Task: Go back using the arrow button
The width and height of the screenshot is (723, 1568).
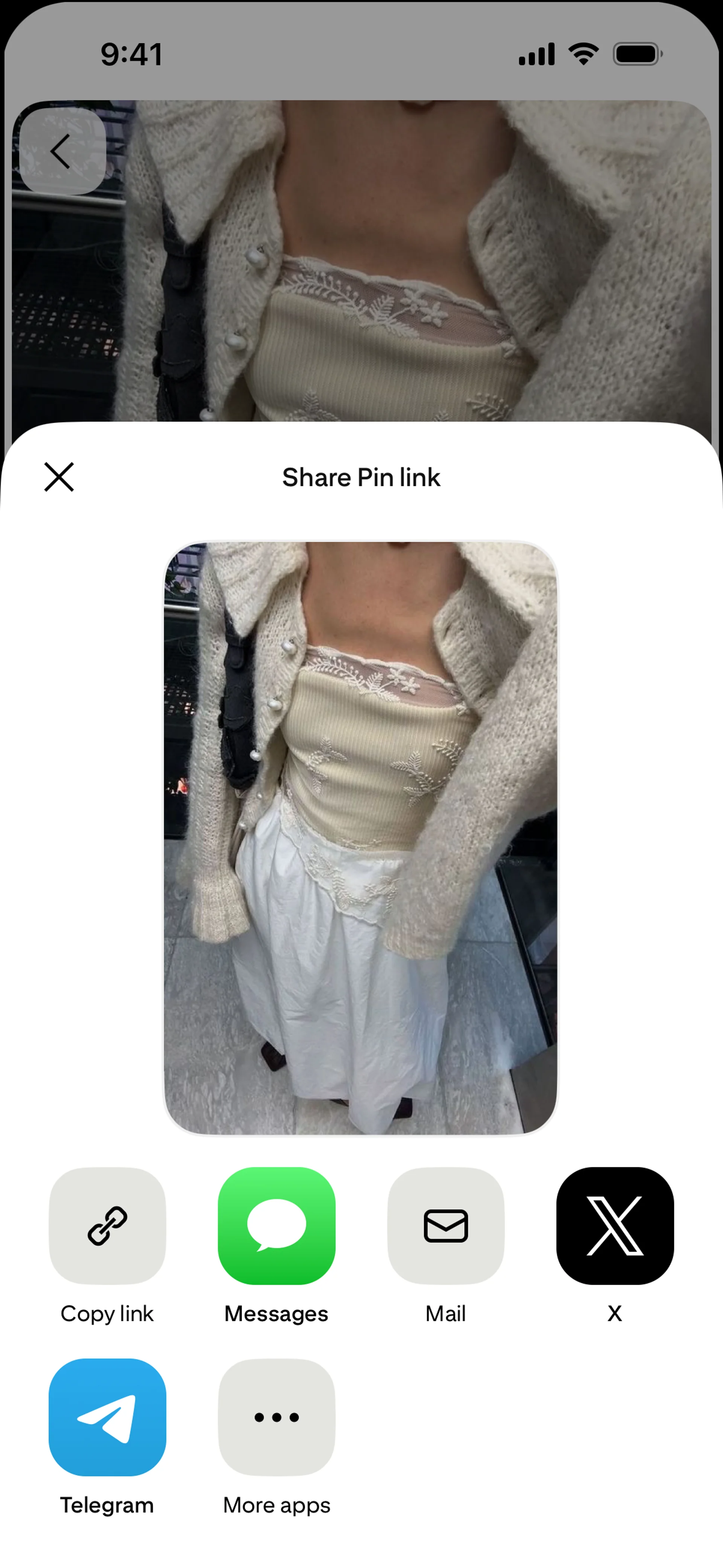Action: (x=62, y=151)
